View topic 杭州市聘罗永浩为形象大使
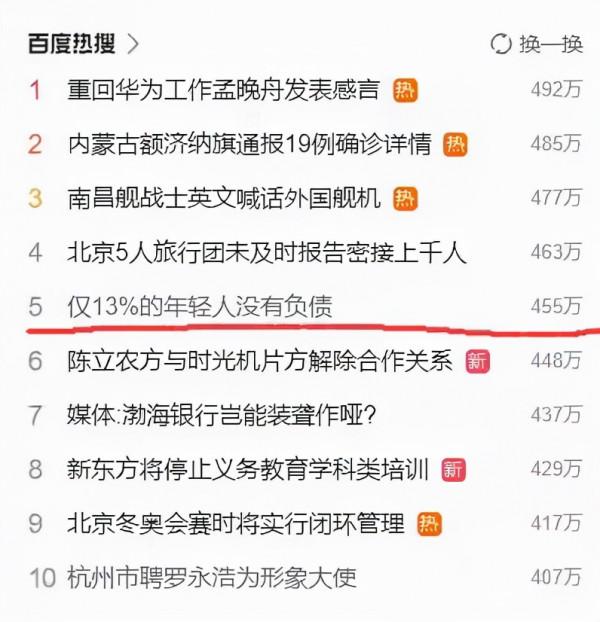This screenshot has width=600, height=622. coord(212,577)
